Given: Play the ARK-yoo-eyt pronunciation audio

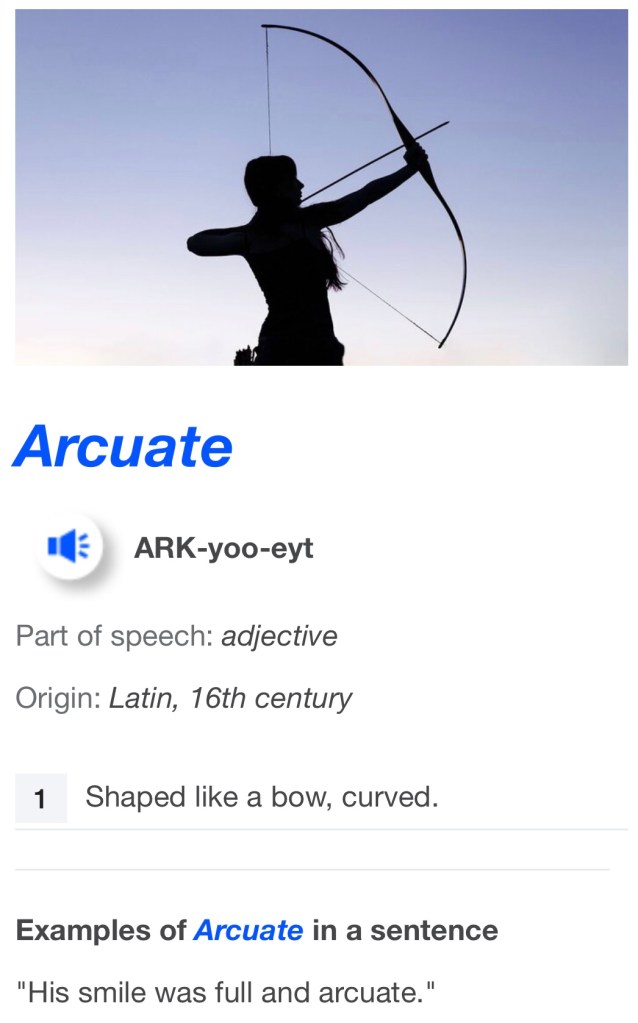Looking at the screenshot, I should tap(70, 546).
